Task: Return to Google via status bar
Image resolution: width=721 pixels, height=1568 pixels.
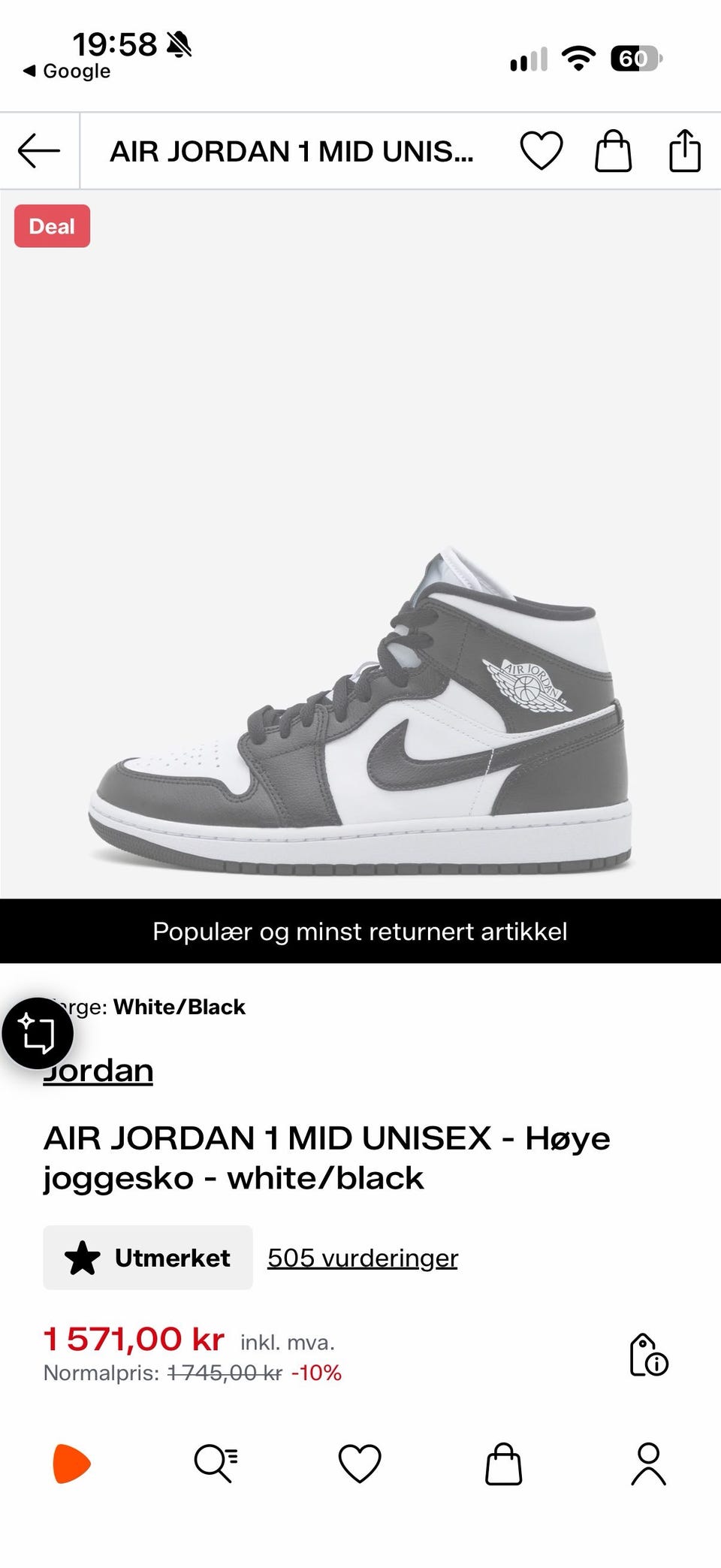Action: (x=68, y=71)
